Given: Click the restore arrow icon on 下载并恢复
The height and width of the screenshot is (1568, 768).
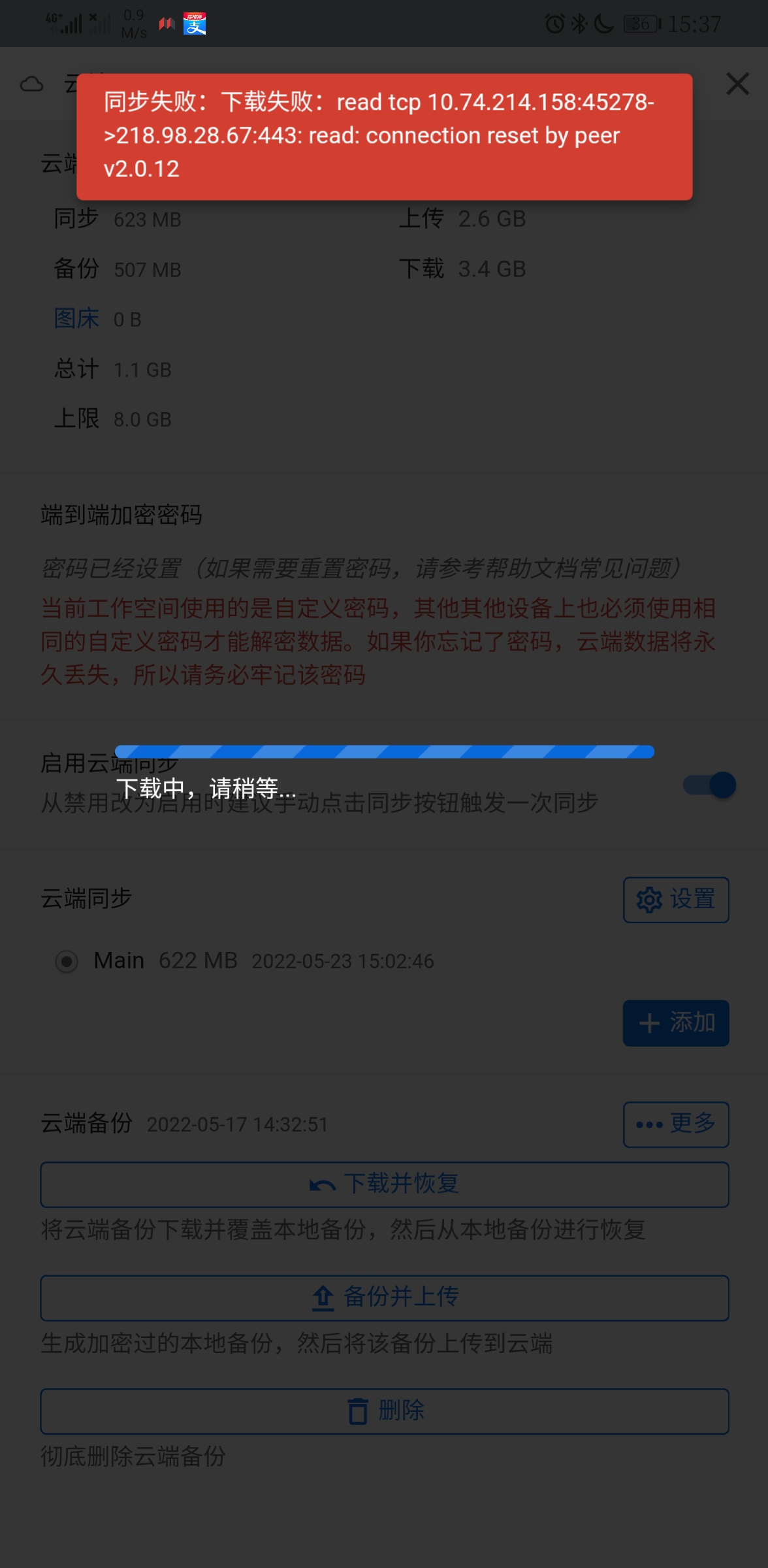Looking at the screenshot, I should [323, 1184].
